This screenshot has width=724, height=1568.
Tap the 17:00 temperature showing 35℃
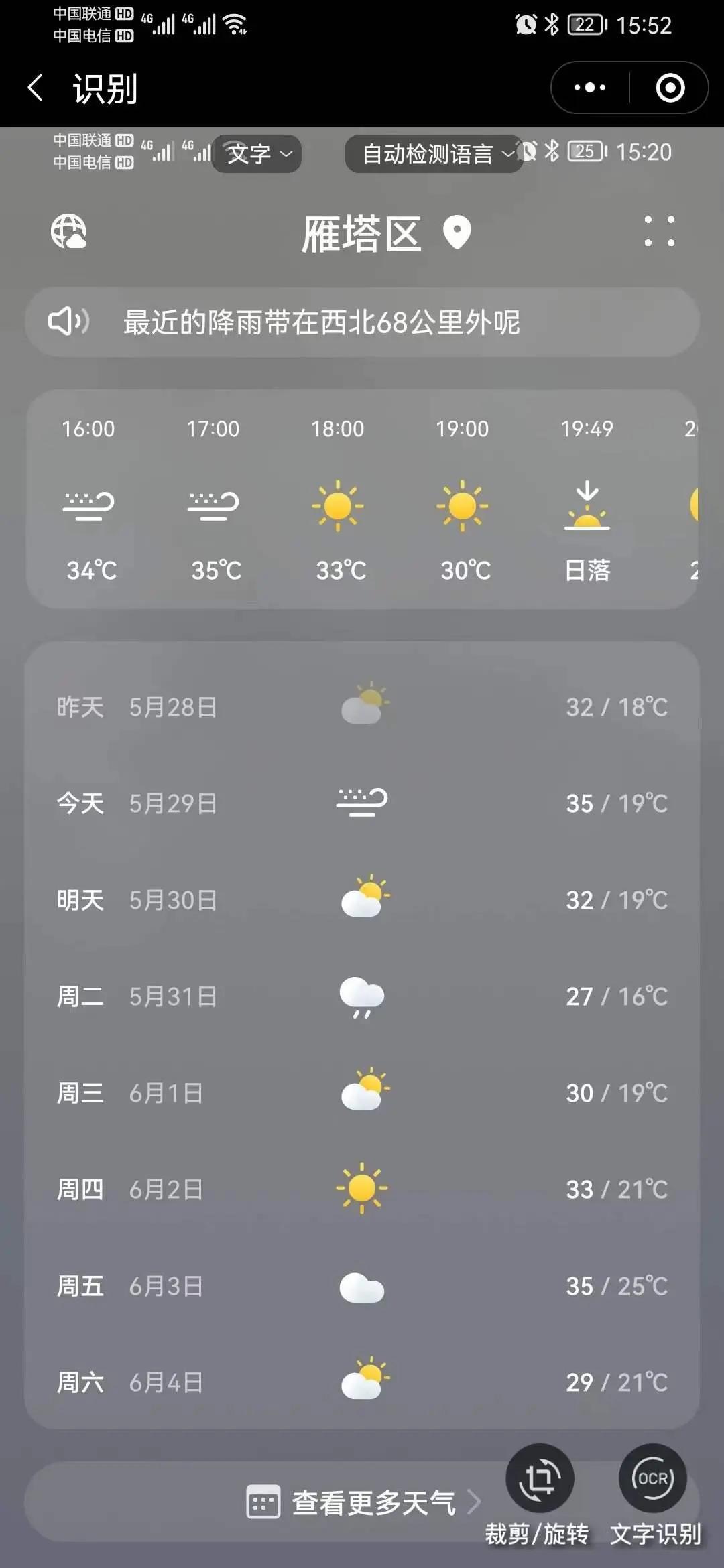pos(215,570)
